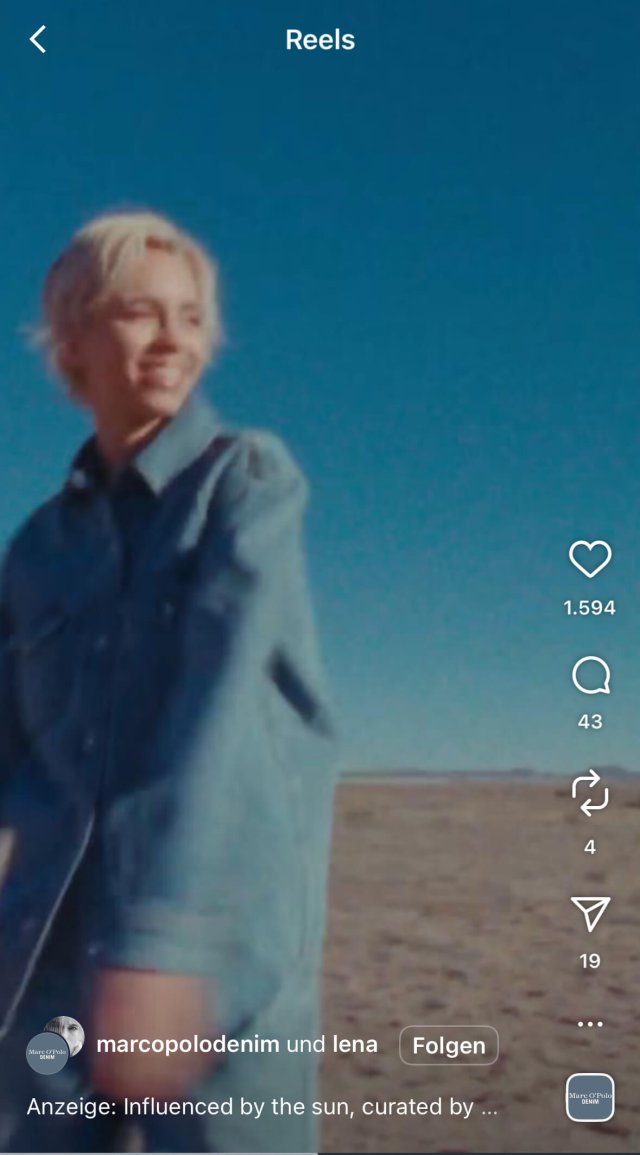
Task: Open the comments bubble
Action: [x=591, y=675]
